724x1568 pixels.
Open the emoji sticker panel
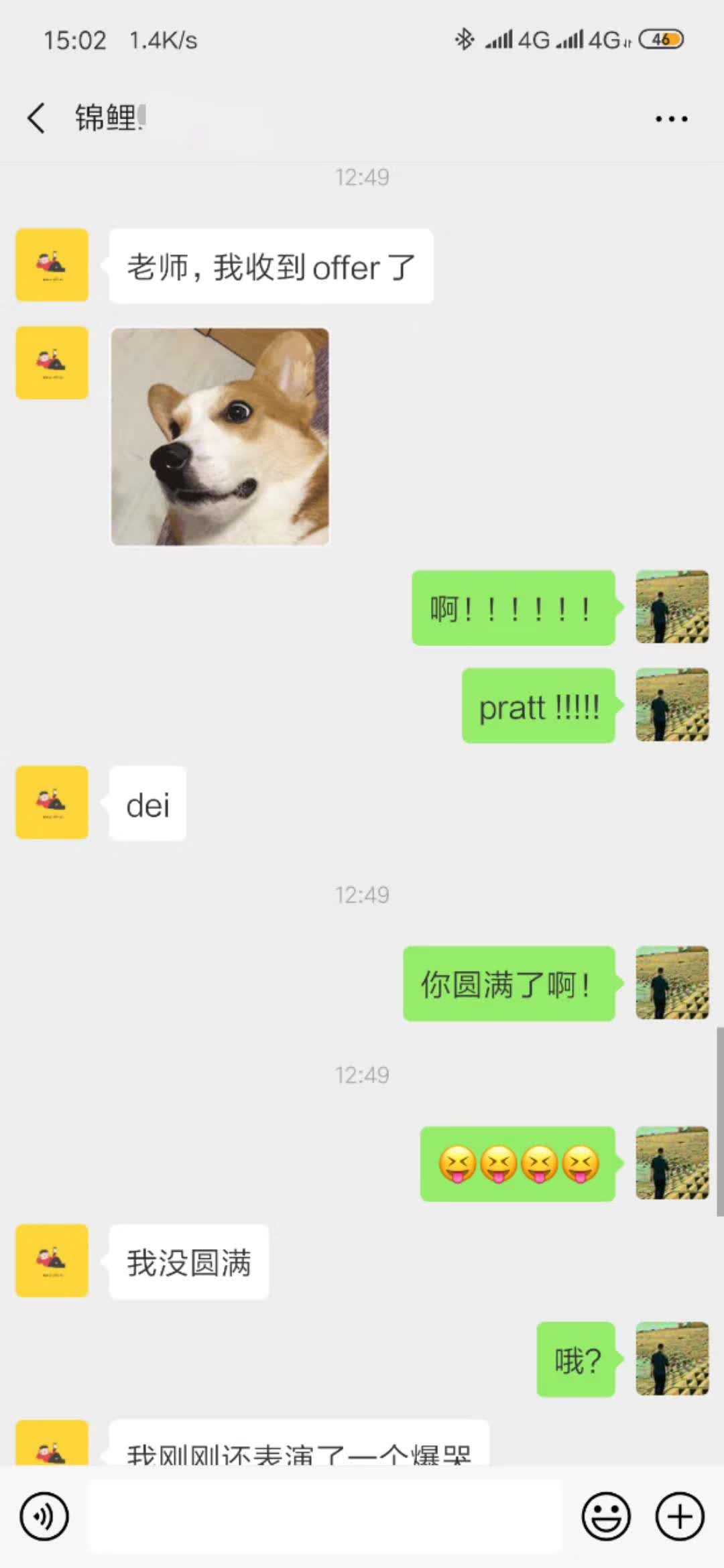pyautogui.click(x=606, y=1516)
